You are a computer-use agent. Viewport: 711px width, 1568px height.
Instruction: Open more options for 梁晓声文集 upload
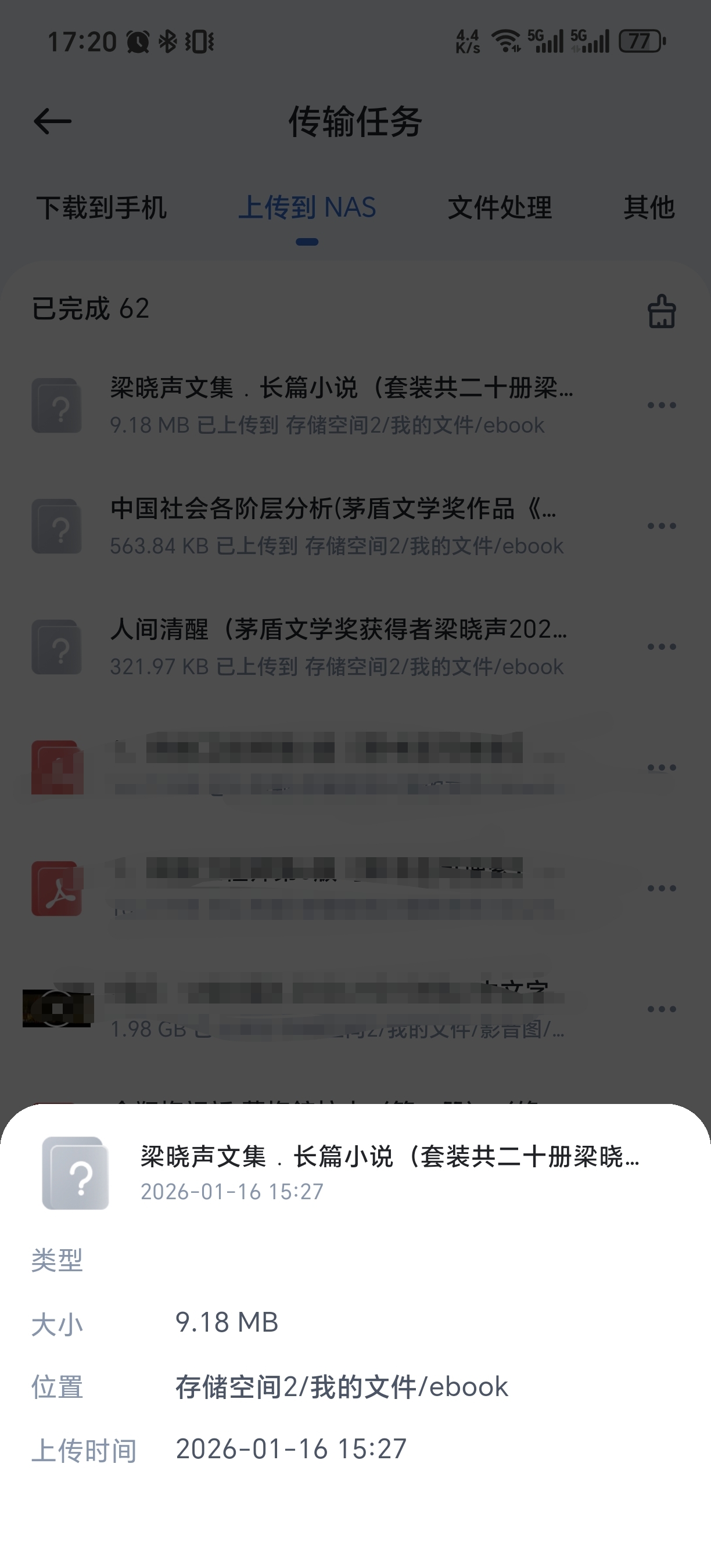coord(661,405)
